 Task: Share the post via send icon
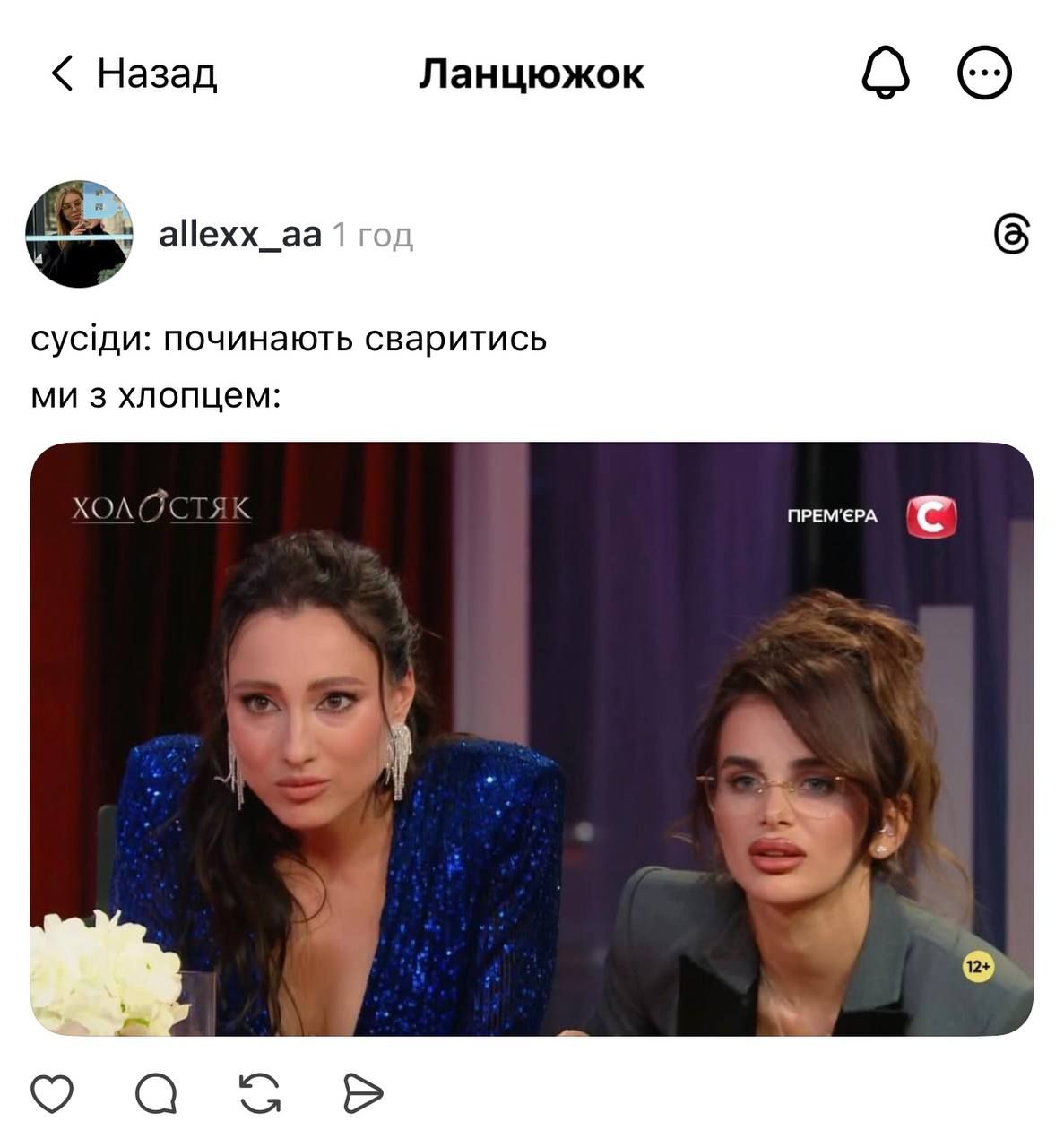(363, 1093)
